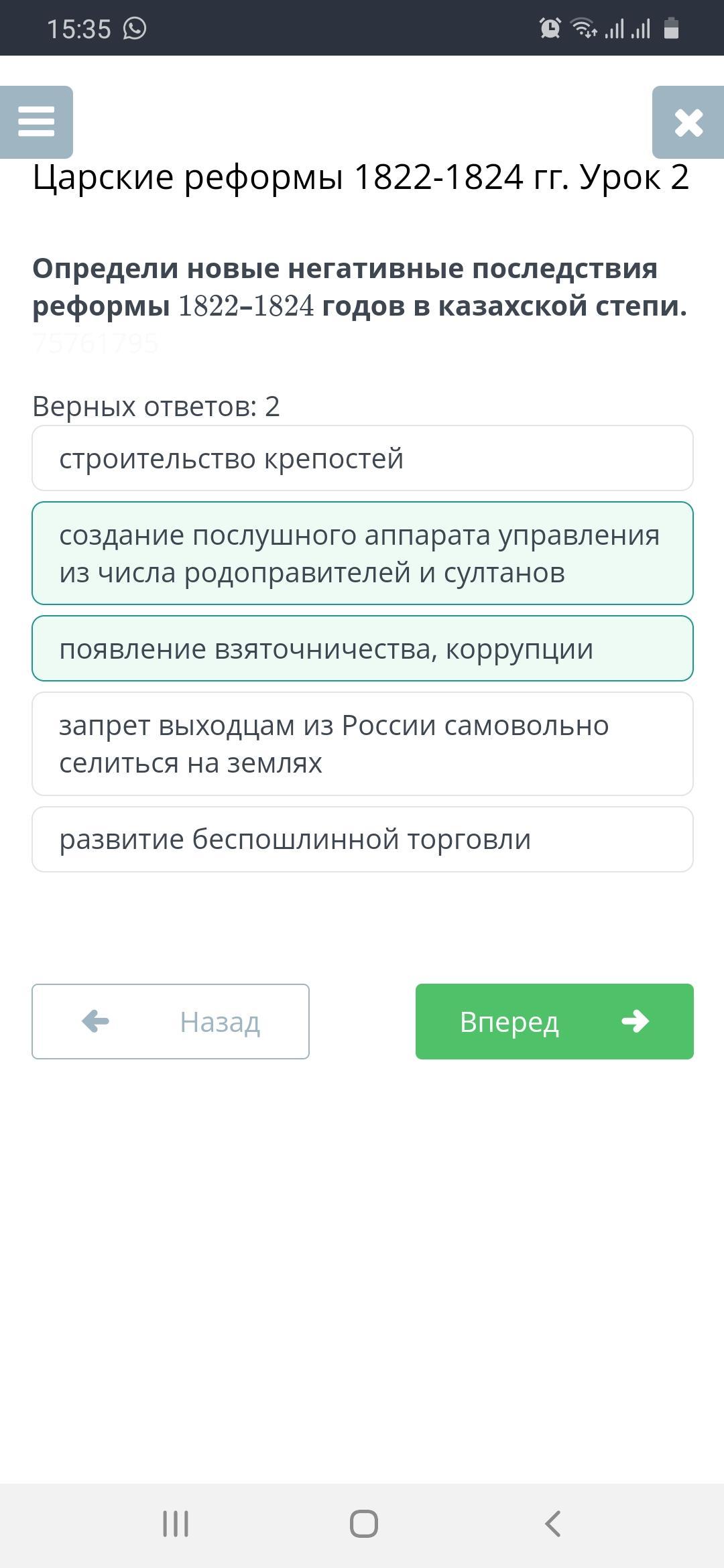The width and height of the screenshot is (724, 1568).
Task: Choose 'запрет выходцам из России' answer
Action: [363, 744]
